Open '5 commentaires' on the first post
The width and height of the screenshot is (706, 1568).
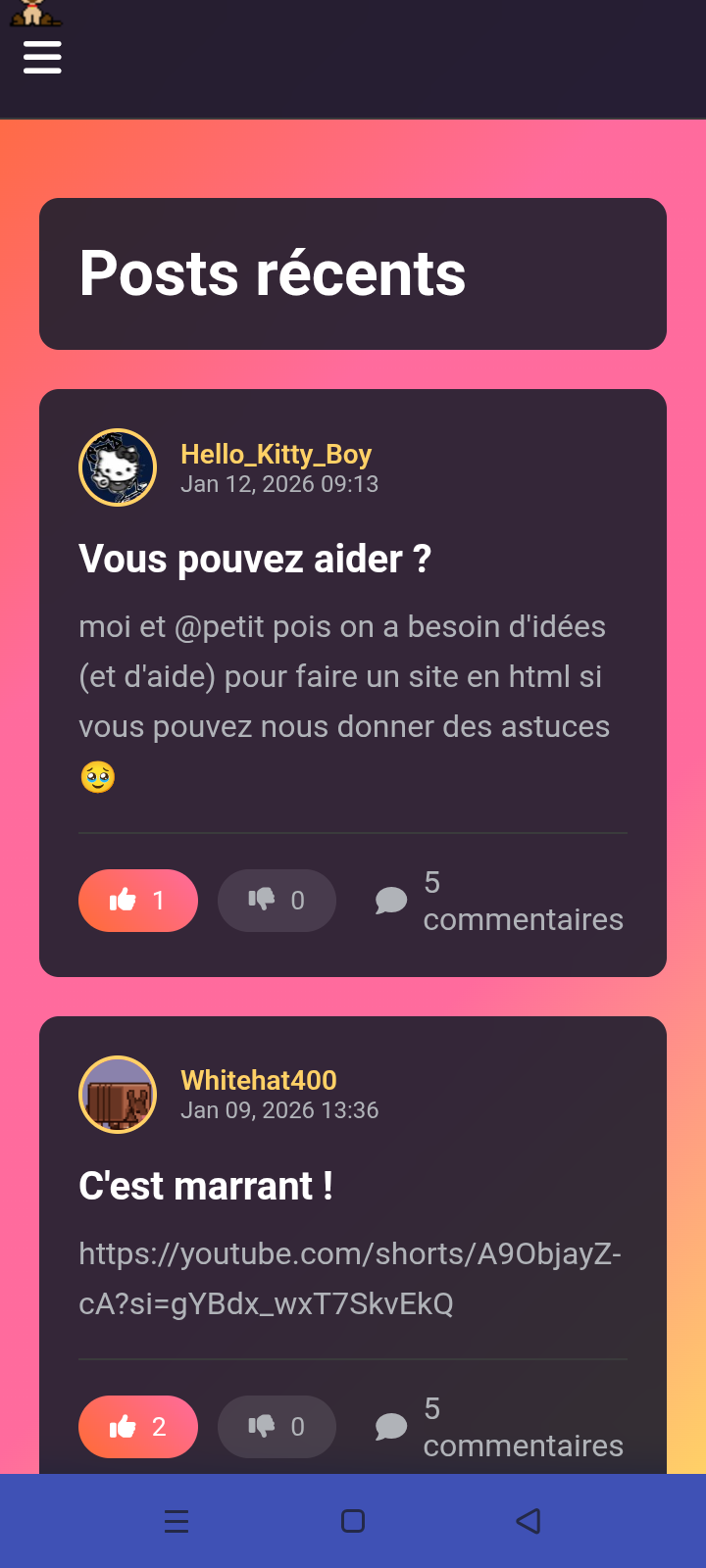coord(523,900)
